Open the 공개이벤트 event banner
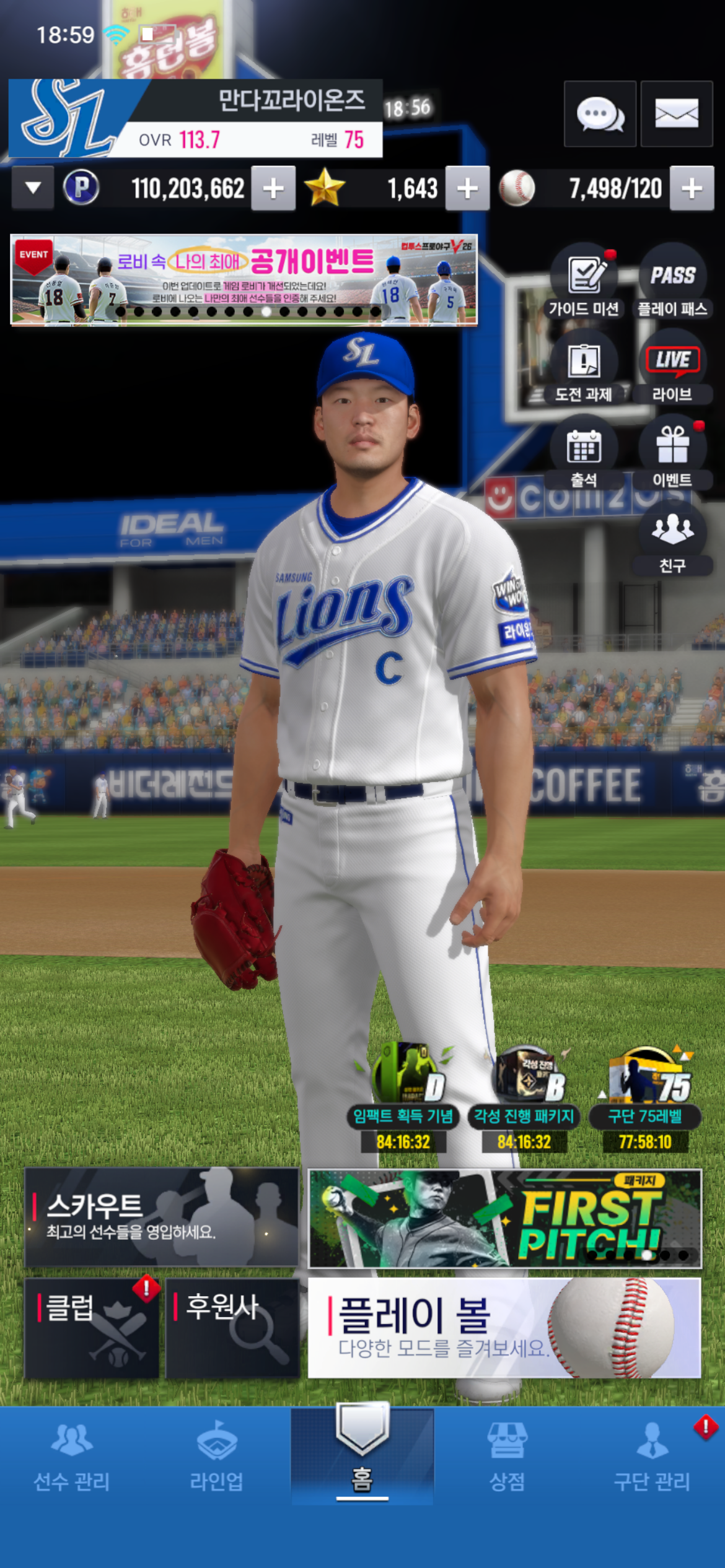This screenshot has width=725, height=1568. tap(244, 279)
